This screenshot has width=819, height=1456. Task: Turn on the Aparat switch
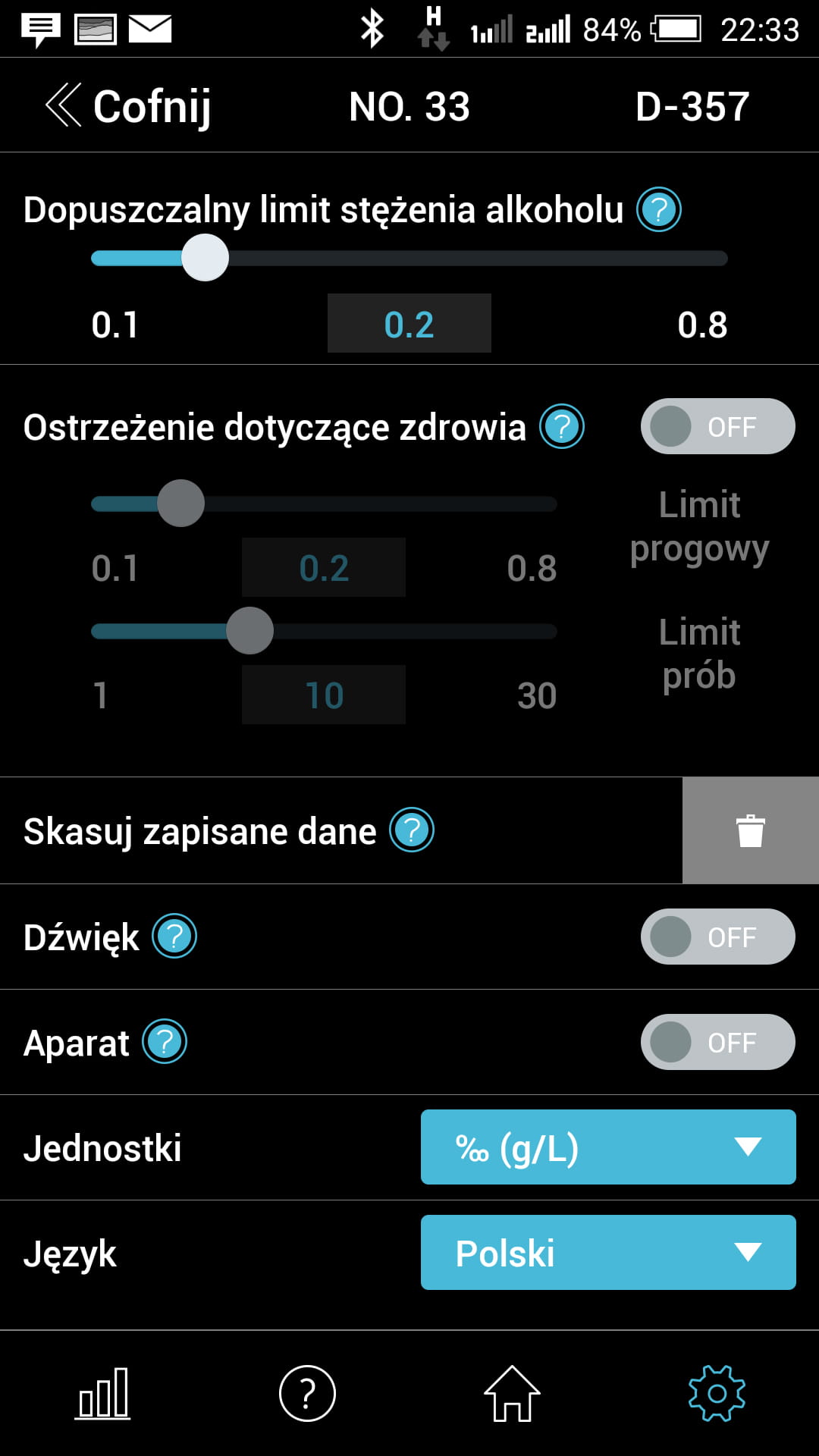[x=717, y=1042]
